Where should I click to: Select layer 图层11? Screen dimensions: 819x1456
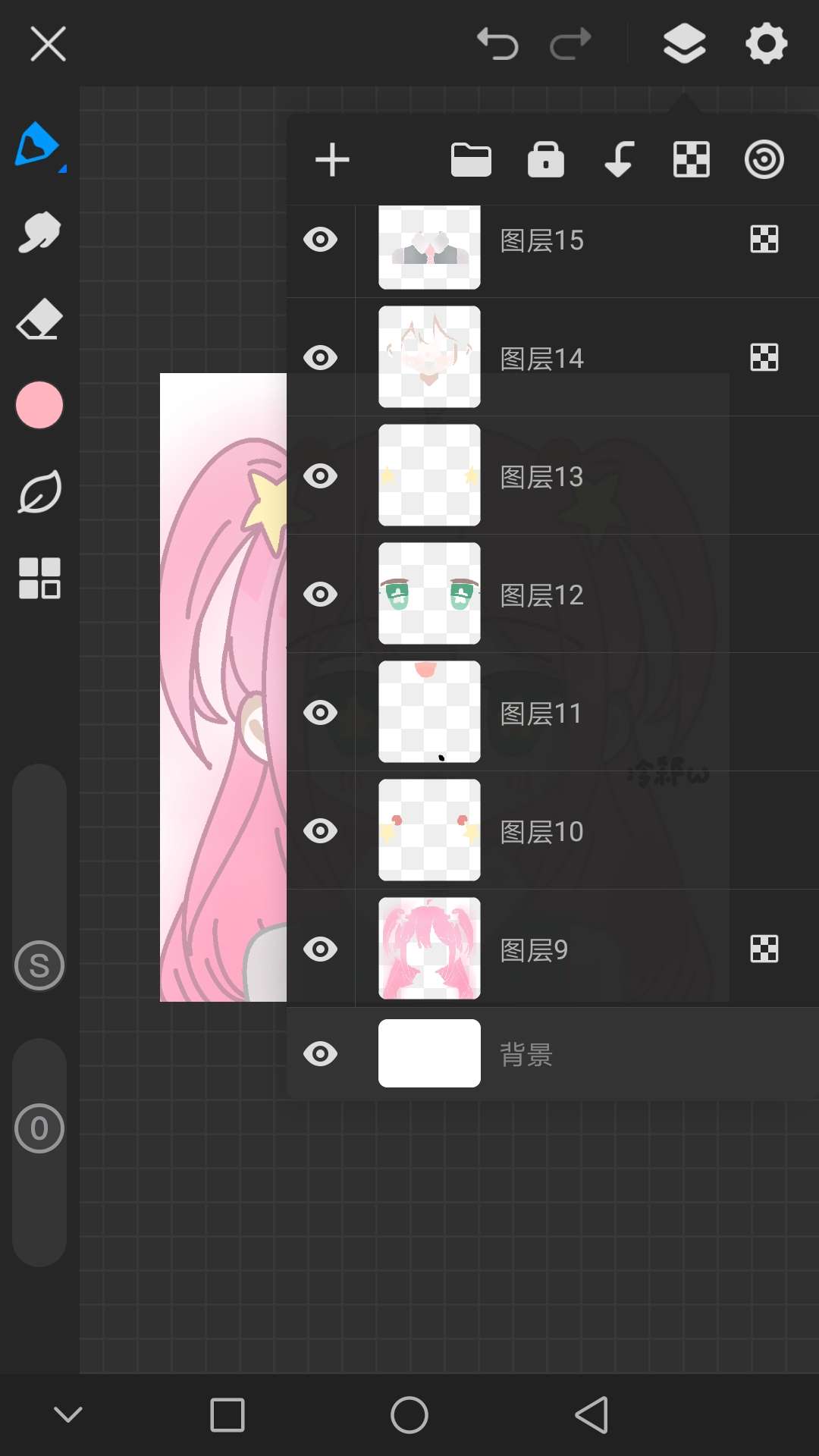pos(553,712)
